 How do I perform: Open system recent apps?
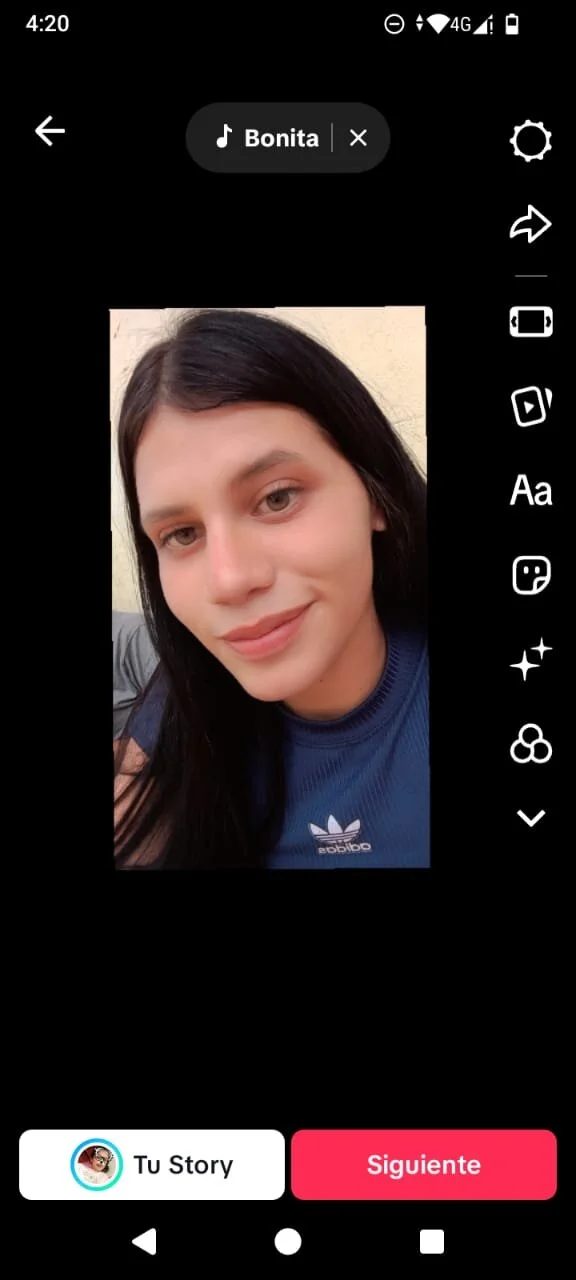[x=432, y=1242]
